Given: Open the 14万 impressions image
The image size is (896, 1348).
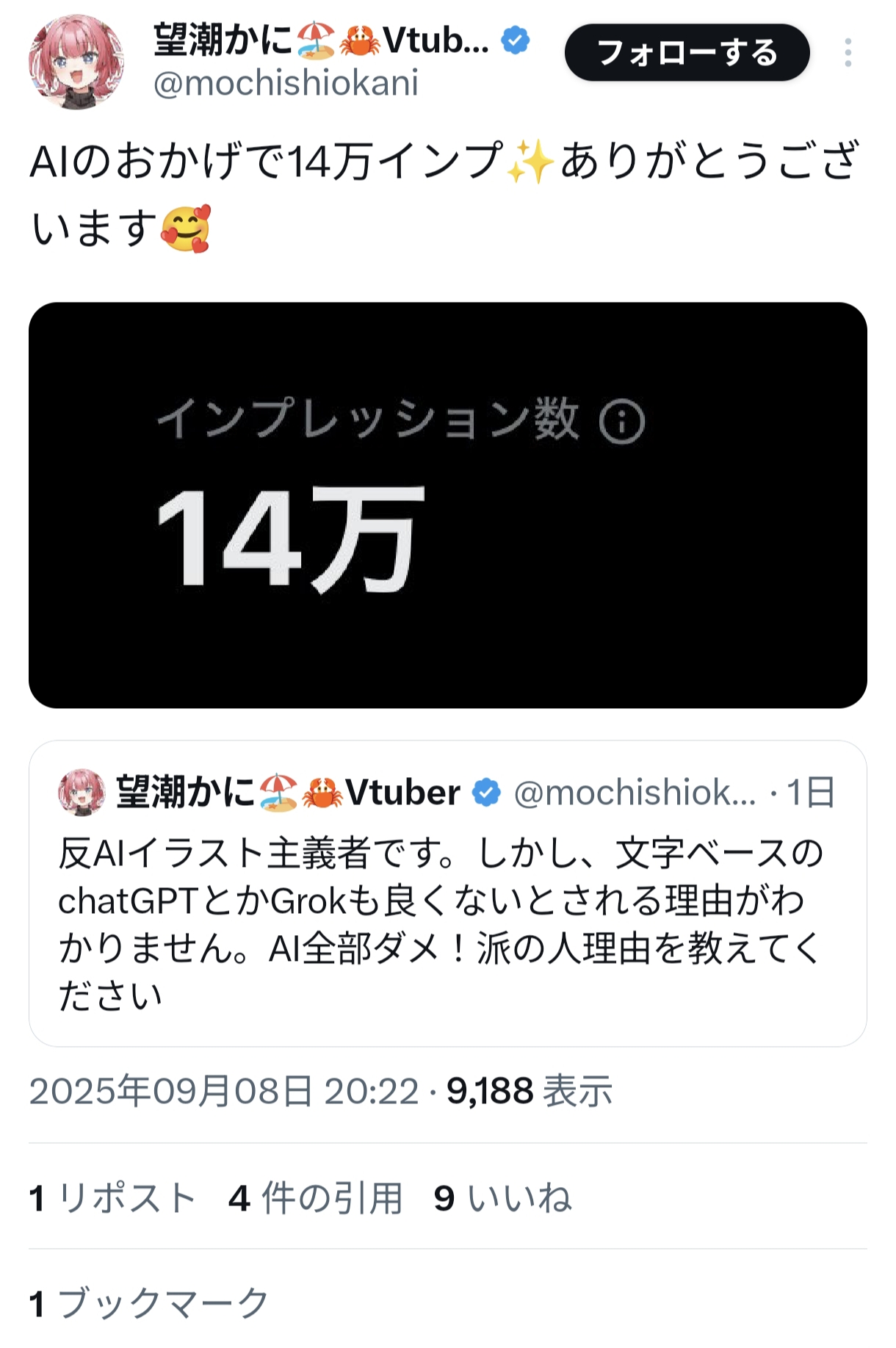Looking at the screenshot, I should click(x=447, y=505).
